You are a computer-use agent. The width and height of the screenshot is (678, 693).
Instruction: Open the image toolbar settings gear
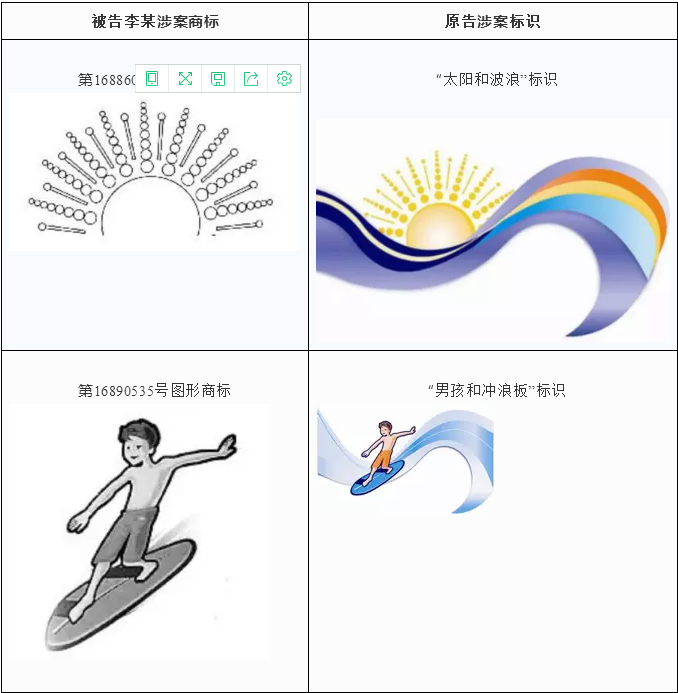(284, 78)
